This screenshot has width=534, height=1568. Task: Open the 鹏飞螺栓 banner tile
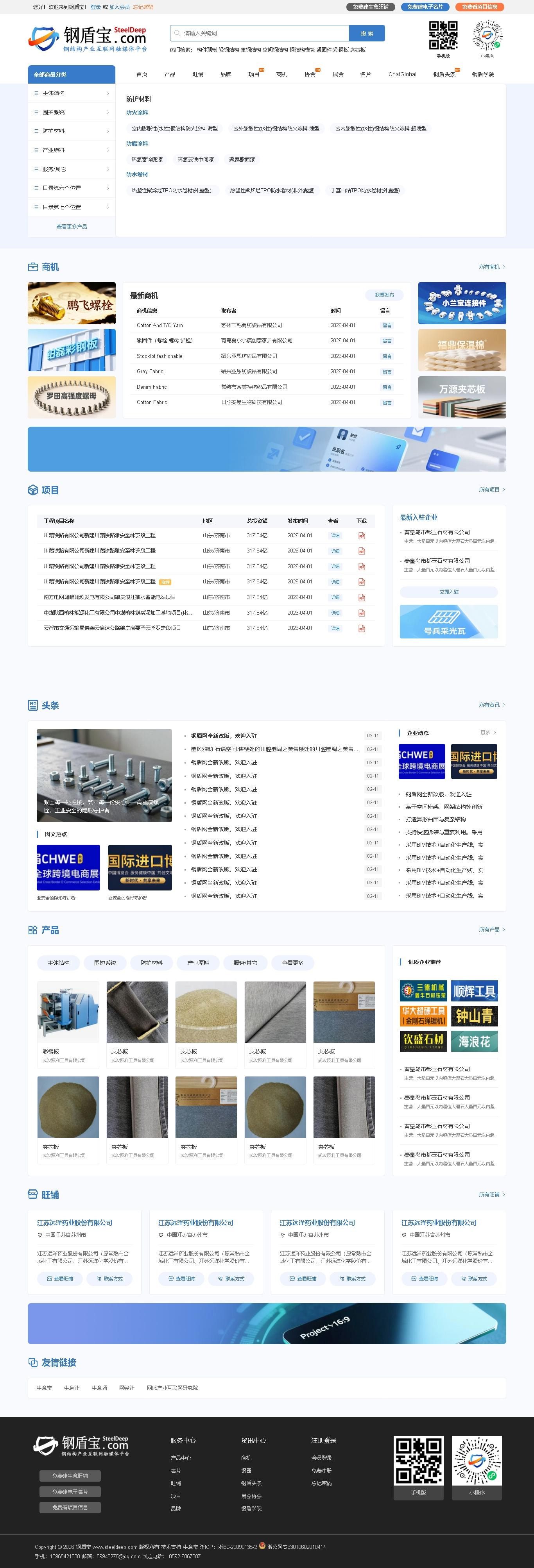[71, 303]
